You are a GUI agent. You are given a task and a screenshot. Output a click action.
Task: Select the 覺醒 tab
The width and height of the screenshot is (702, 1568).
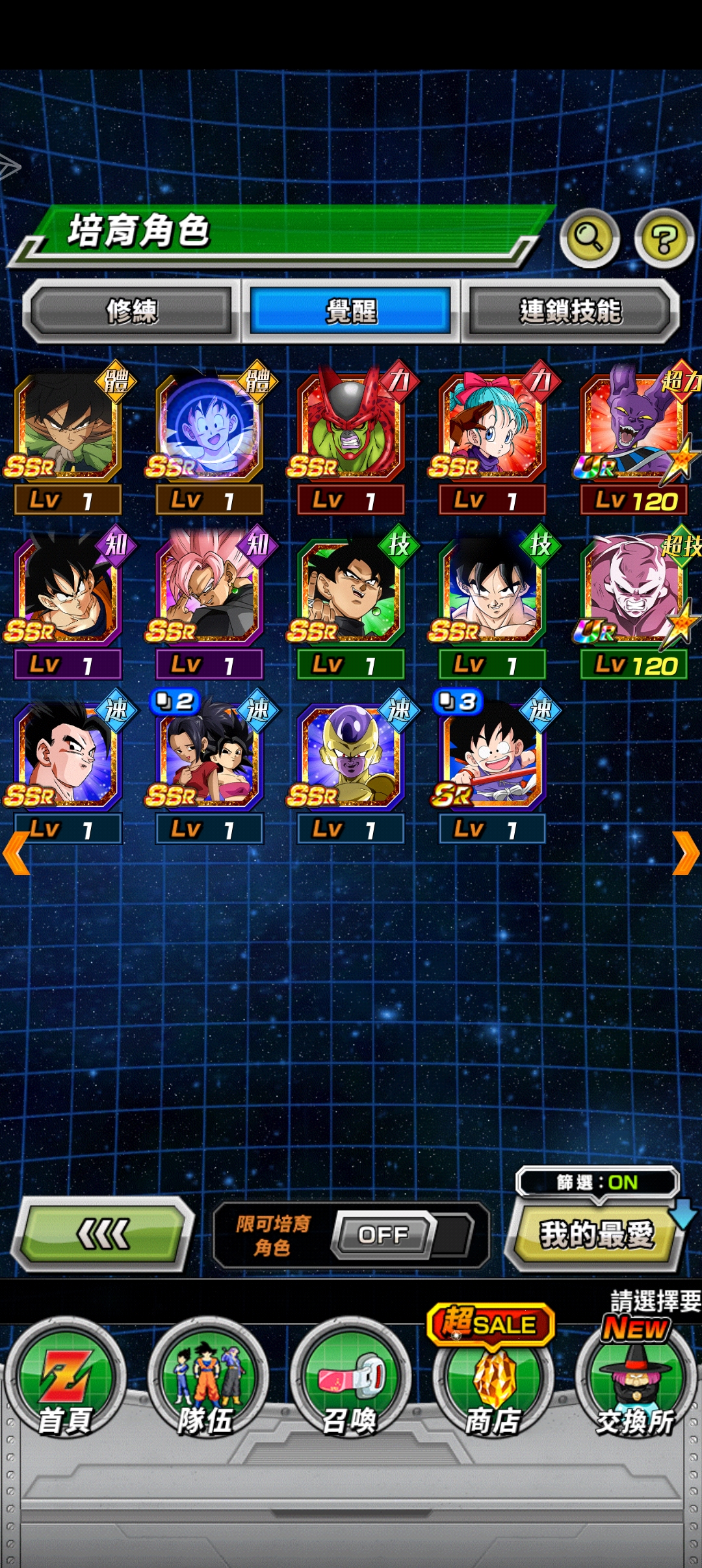(351, 311)
